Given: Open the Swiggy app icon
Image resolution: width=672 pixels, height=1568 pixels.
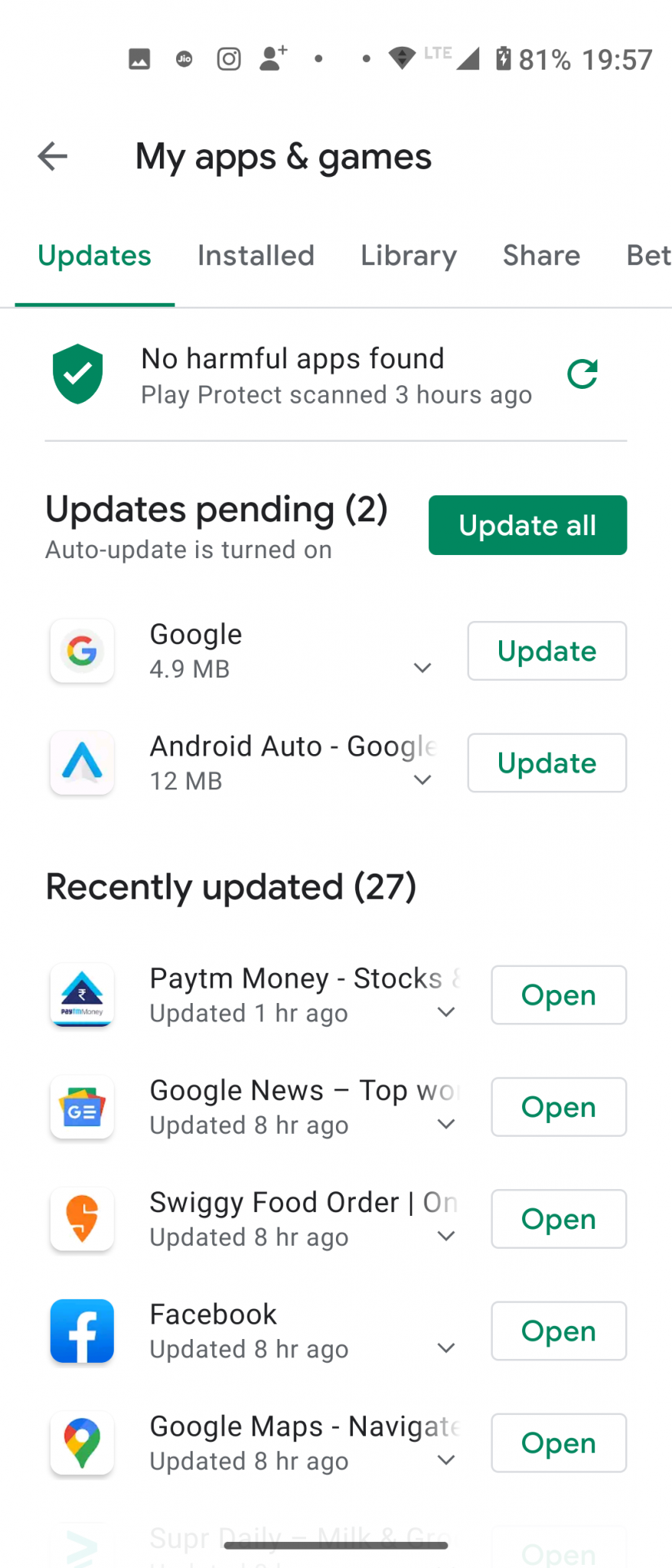Looking at the screenshot, I should 82,1219.
